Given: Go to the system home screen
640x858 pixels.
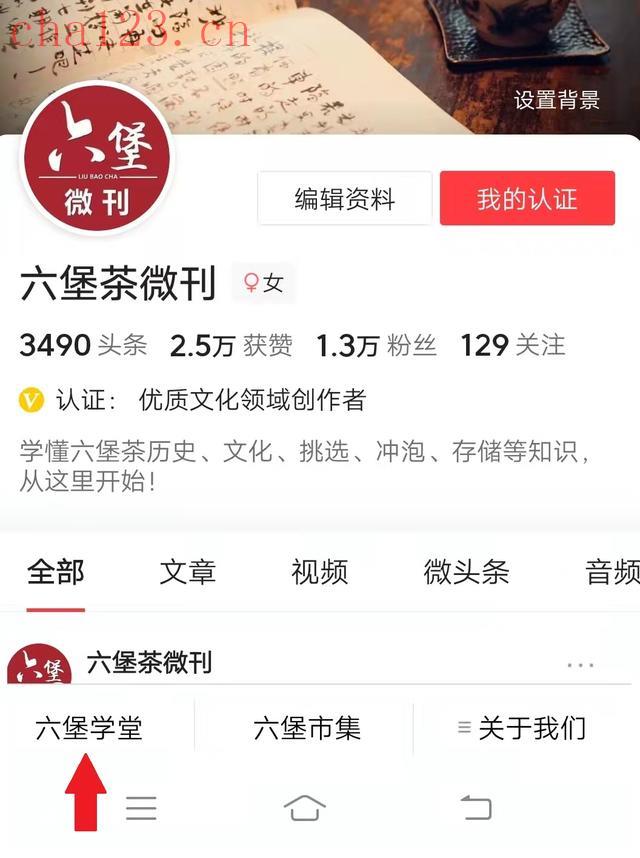Looking at the screenshot, I should (x=306, y=807).
